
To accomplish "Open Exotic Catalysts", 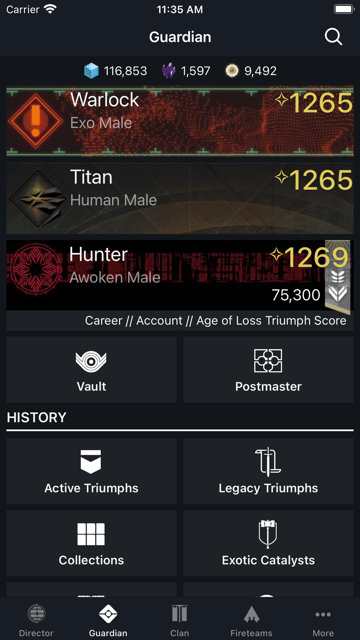I will pyautogui.click(x=268, y=543).
